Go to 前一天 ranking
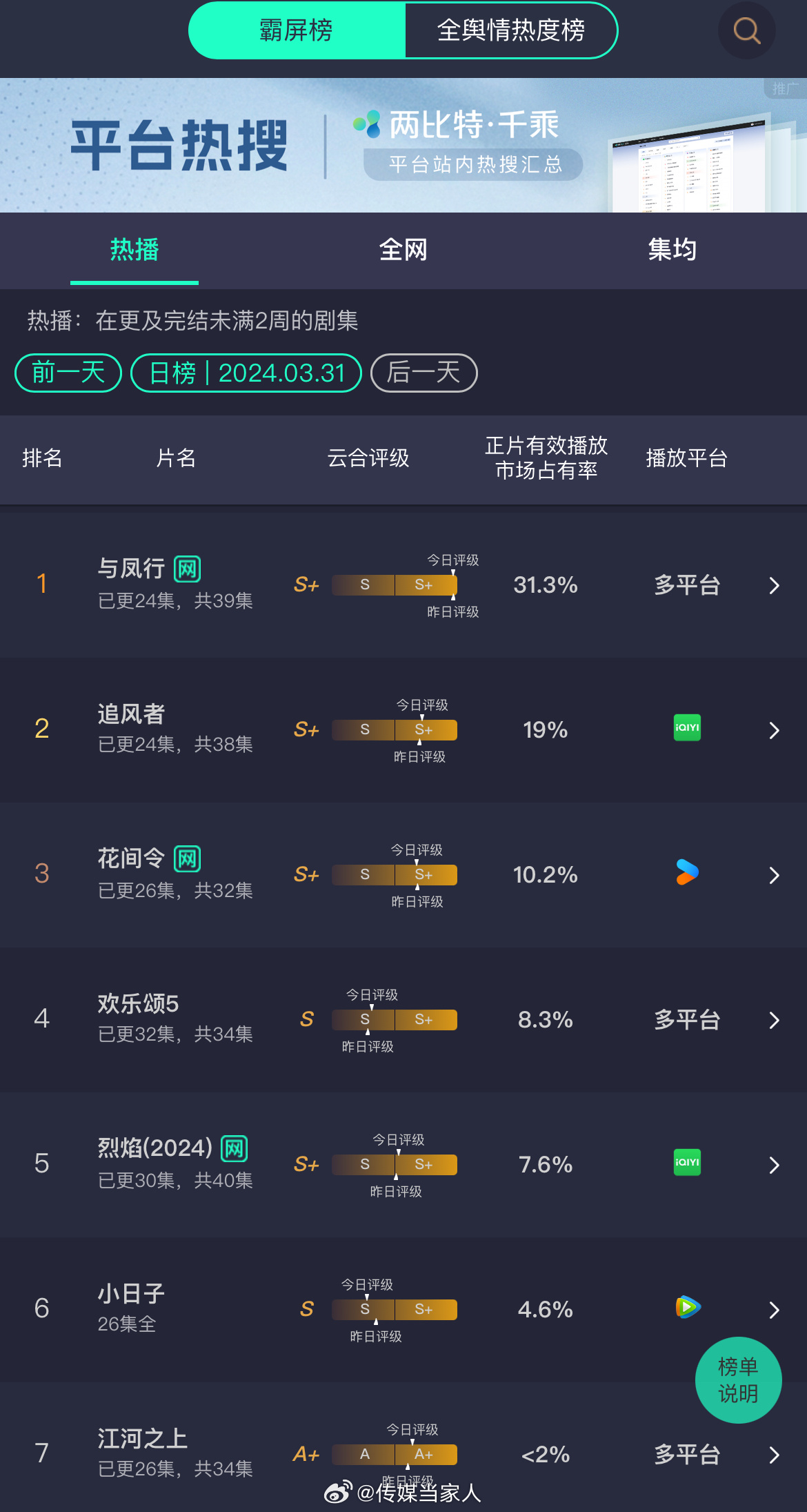This screenshot has height=1512, width=807. click(68, 373)
